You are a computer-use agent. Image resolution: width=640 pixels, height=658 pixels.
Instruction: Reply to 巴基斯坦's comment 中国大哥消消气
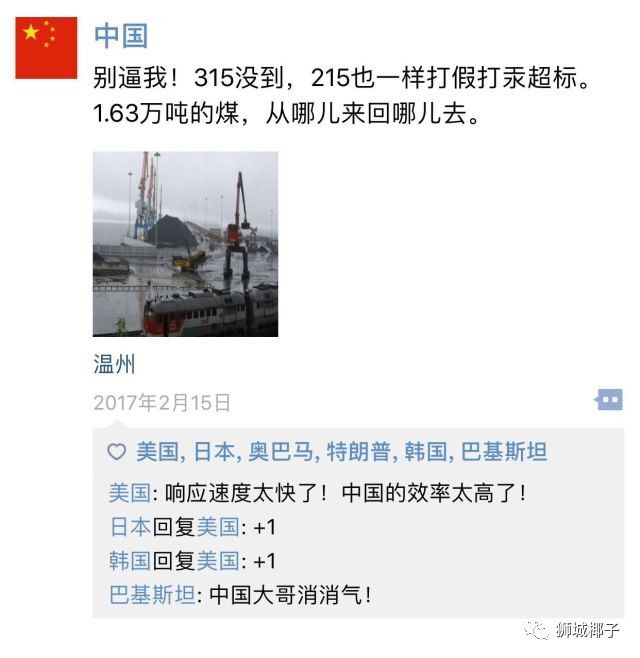[290, 595]
